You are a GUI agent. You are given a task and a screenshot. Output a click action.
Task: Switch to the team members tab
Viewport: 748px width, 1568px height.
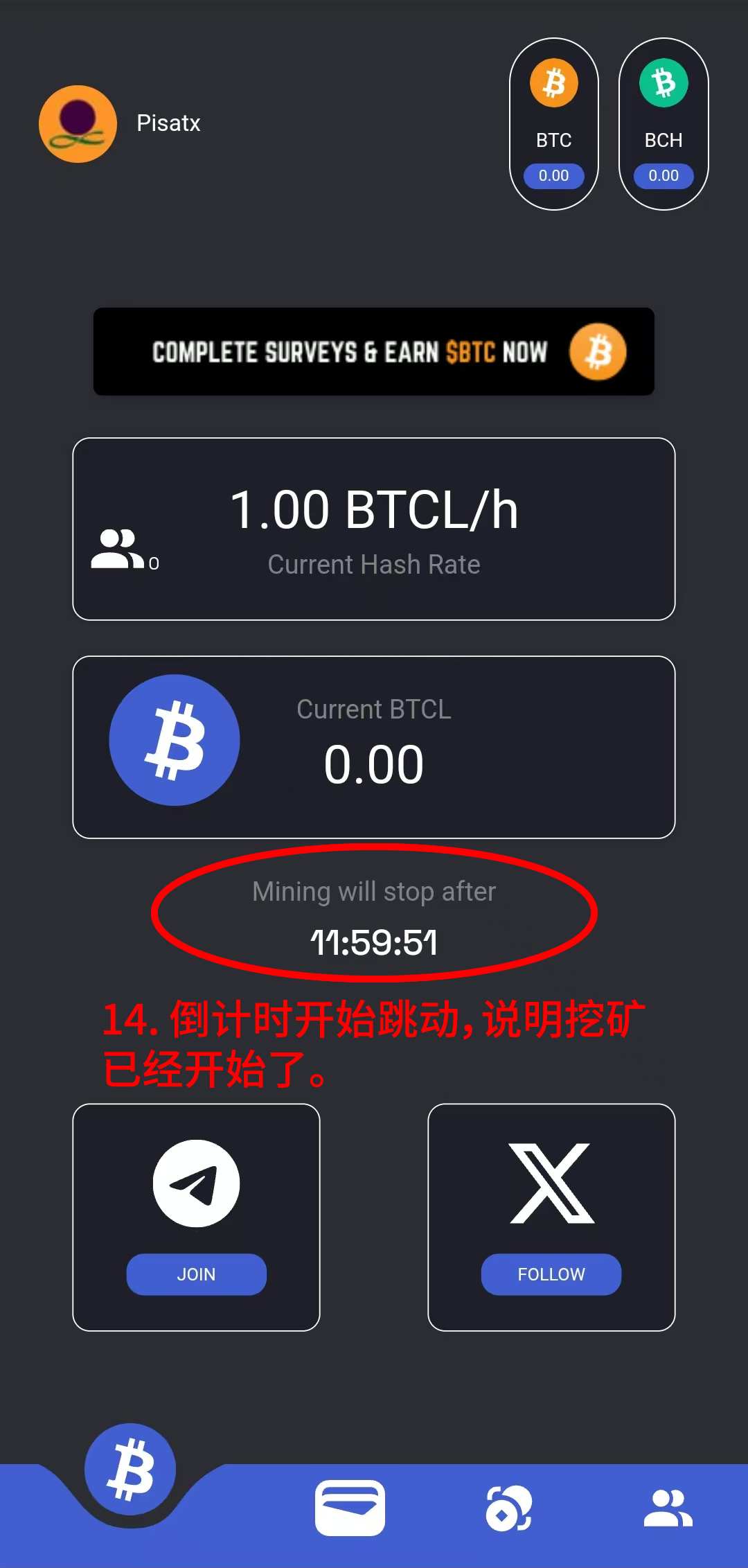pyautogui.click(x=668, y=1508)
